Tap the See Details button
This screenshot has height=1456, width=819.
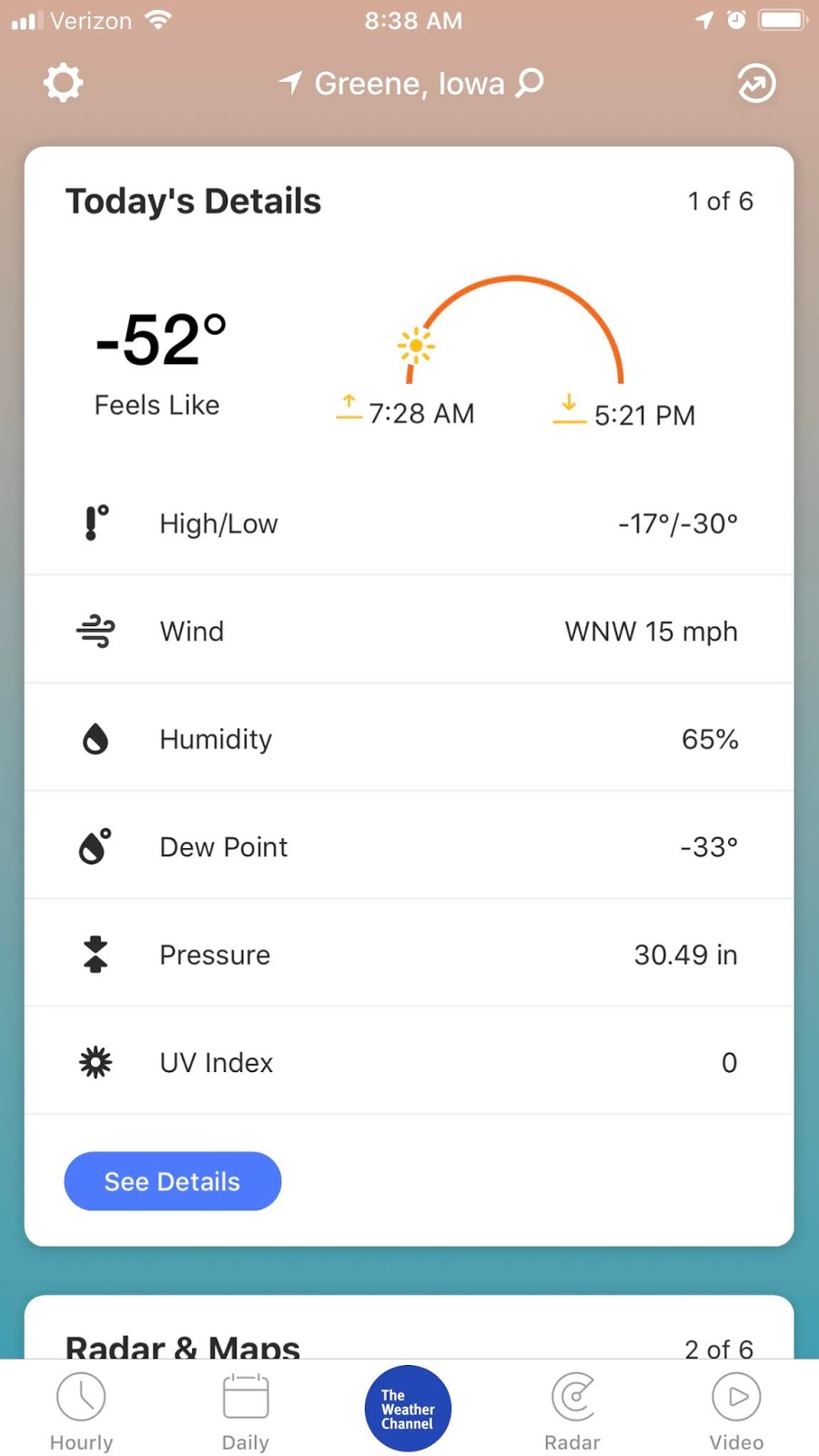pos(172,1181)
